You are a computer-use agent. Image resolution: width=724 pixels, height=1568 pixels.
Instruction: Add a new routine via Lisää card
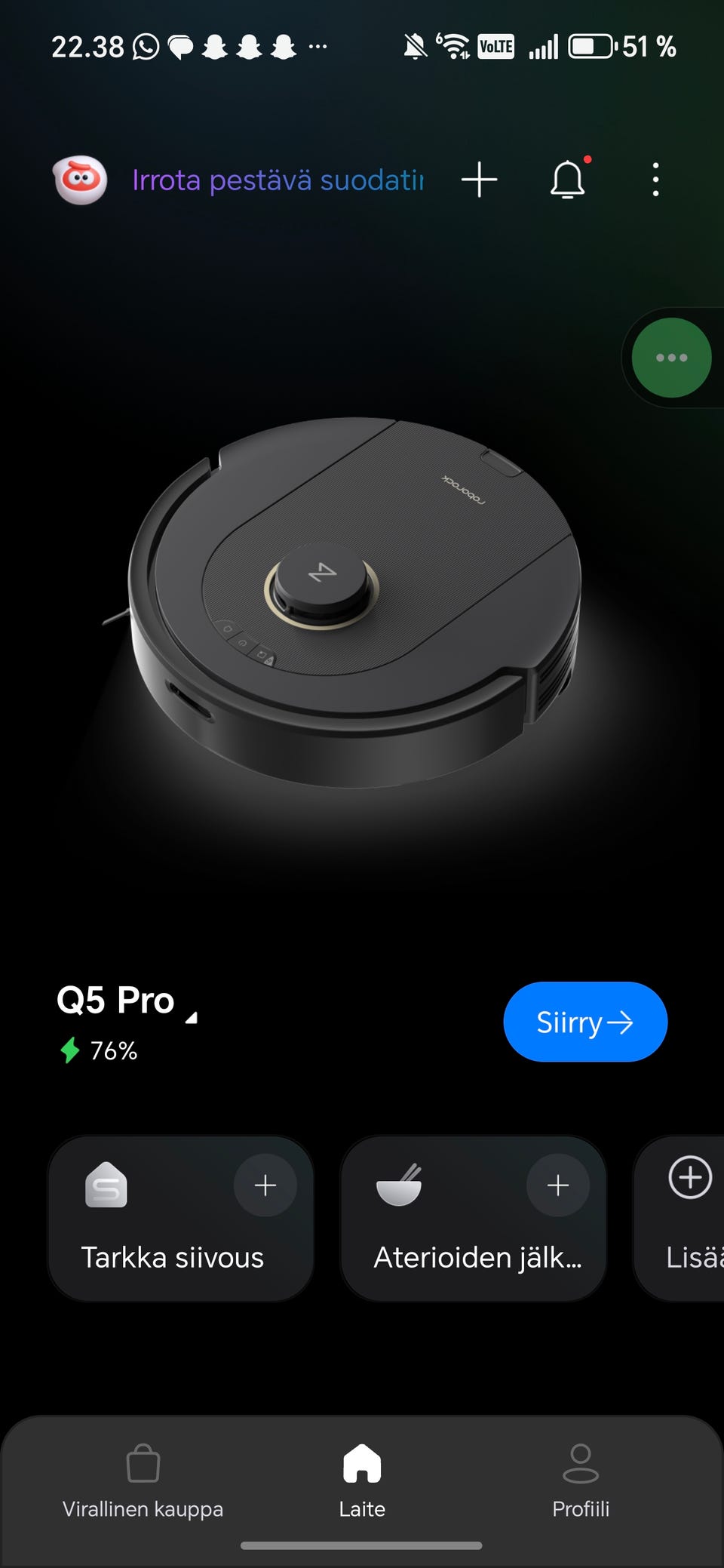(680, 1219)
